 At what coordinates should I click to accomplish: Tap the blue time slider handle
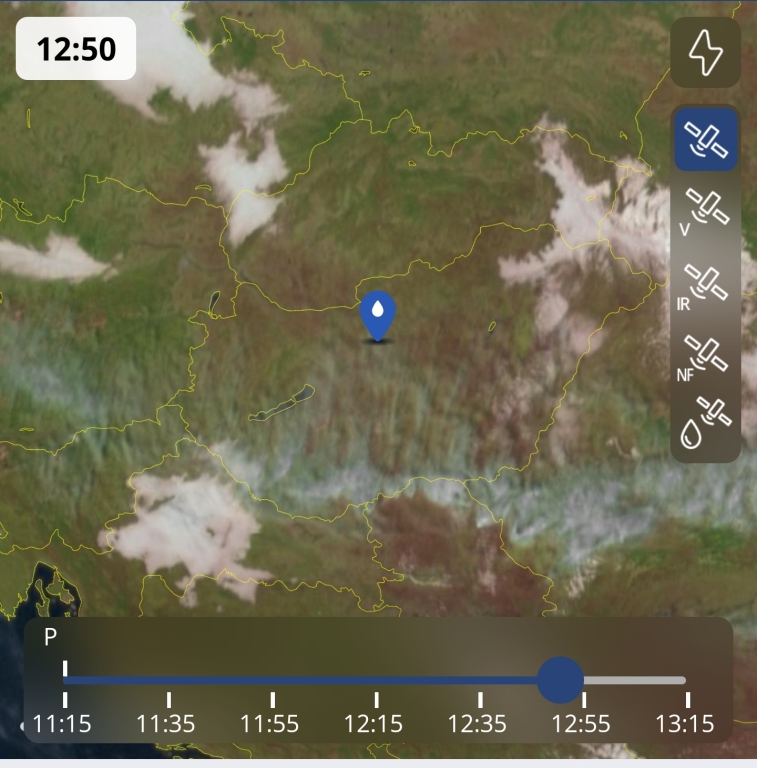tap(560, 680)
